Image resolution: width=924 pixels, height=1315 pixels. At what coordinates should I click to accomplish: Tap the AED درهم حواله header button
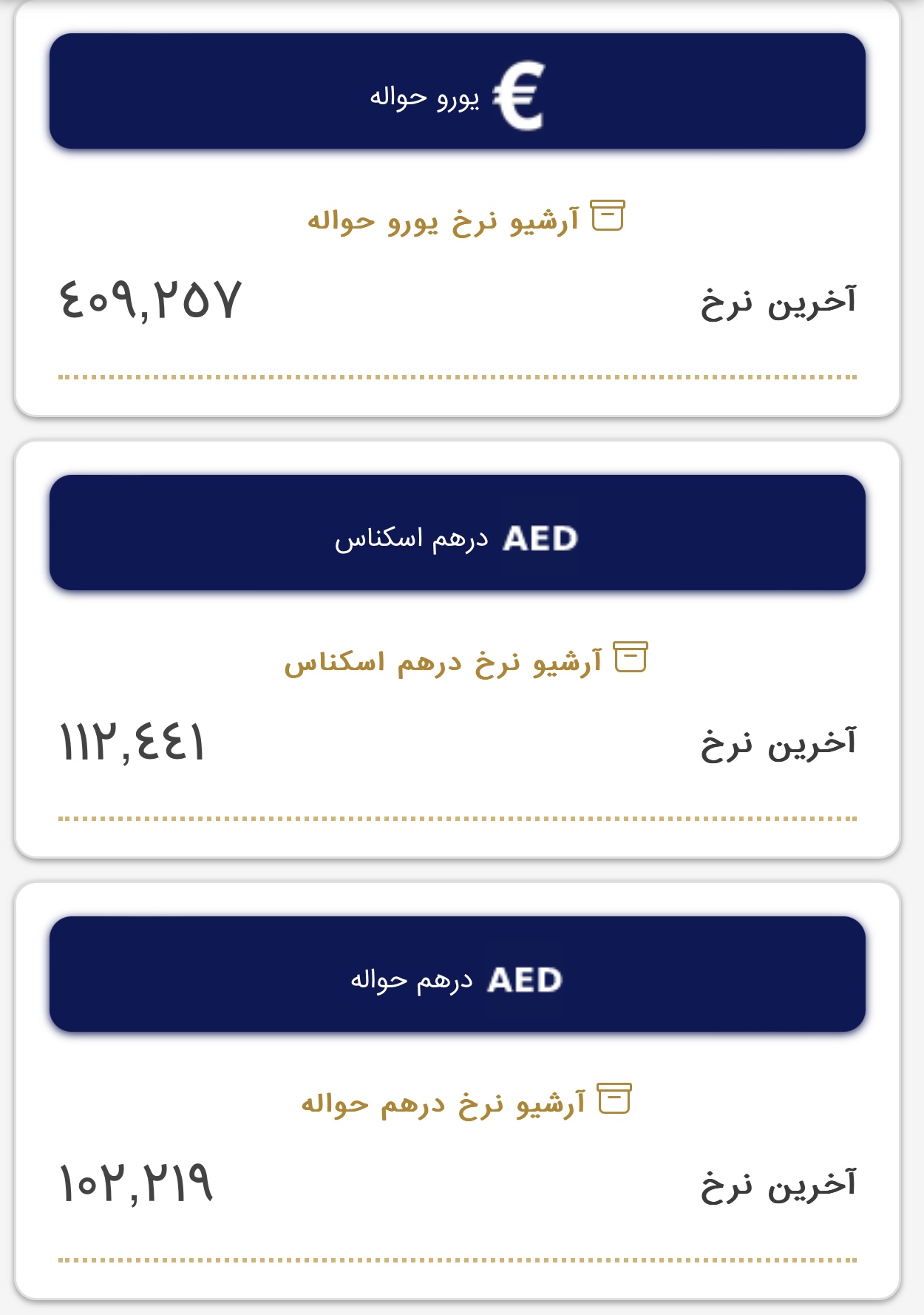coord(457,975)
